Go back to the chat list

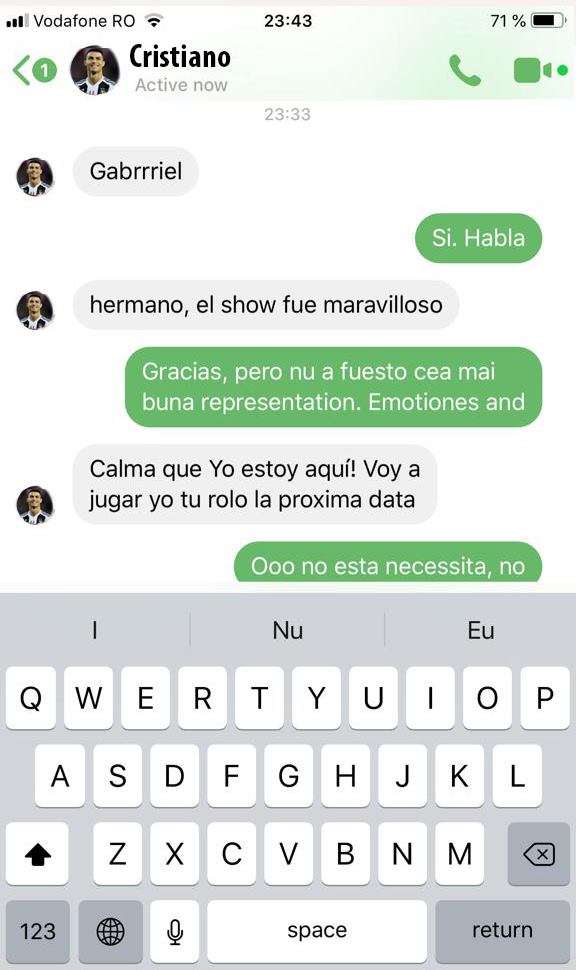33,70
